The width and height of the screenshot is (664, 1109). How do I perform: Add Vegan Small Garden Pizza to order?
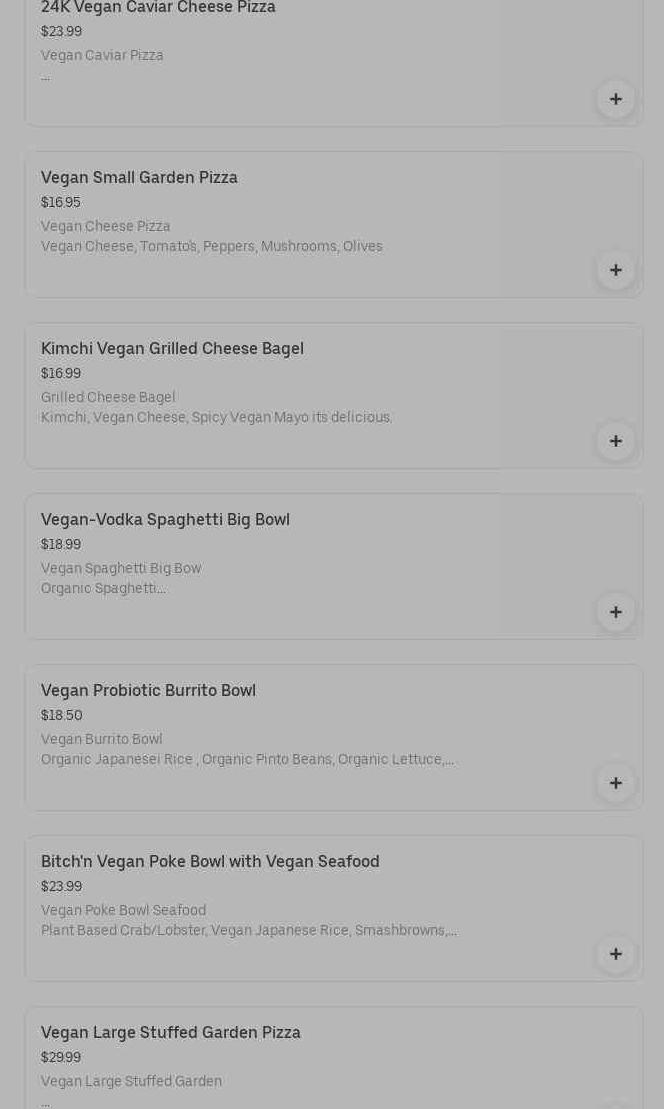tap(615, 270)
